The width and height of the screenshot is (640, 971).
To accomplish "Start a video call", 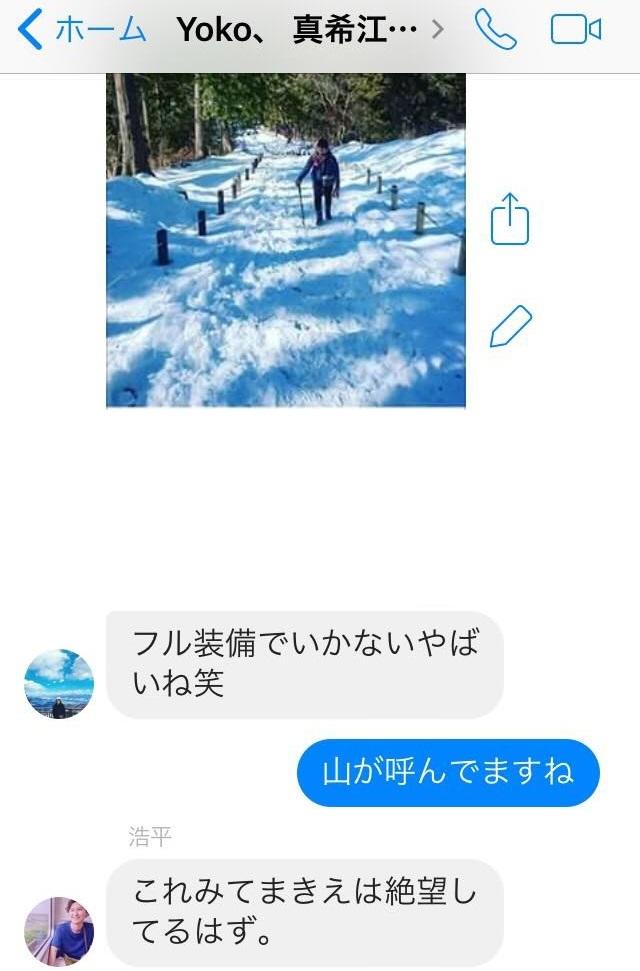I will (576, 31).
